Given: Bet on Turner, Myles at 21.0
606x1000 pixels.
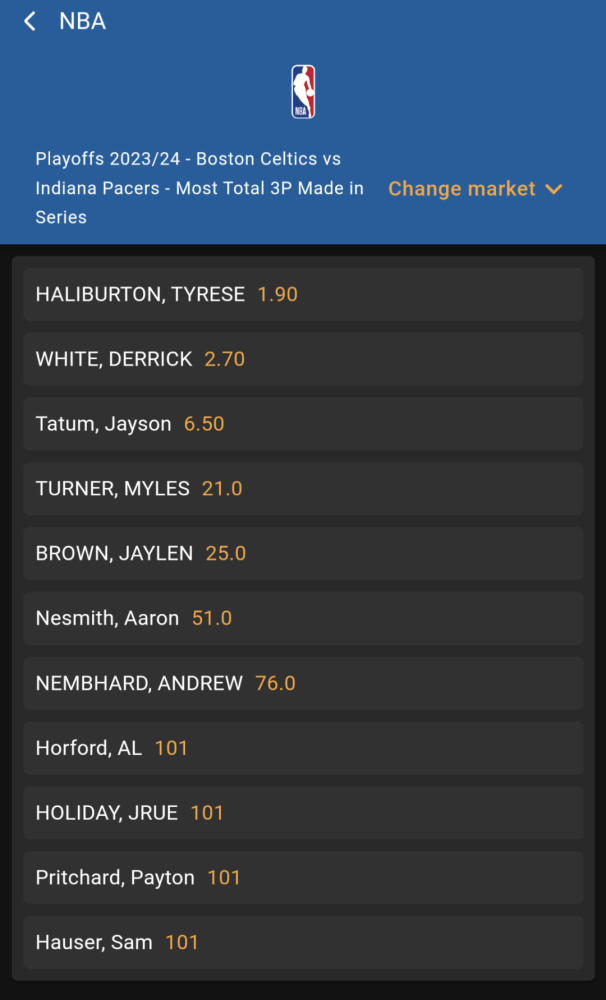Looking at the screenshot, I should coord(303,489).
